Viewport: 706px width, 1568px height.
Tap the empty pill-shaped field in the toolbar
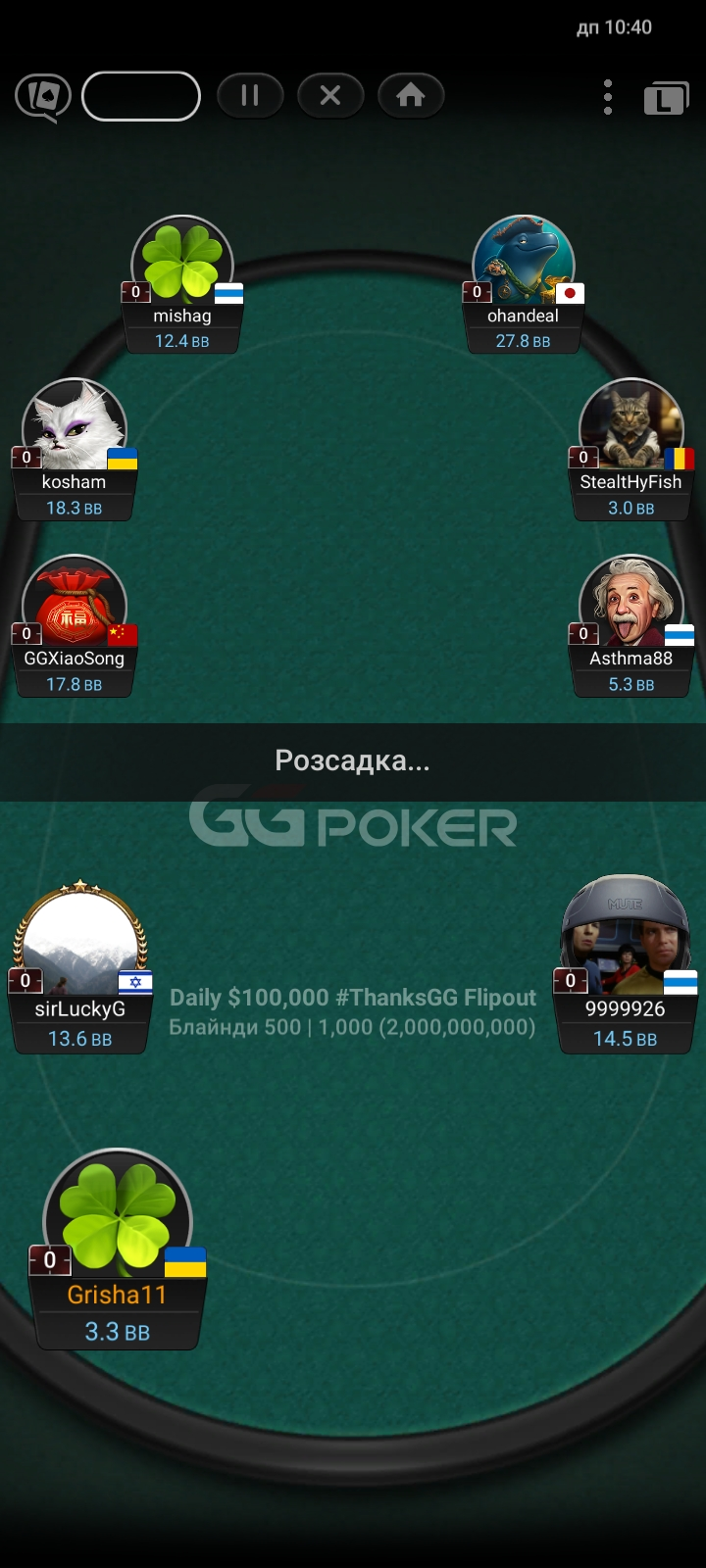coord(141,96)
